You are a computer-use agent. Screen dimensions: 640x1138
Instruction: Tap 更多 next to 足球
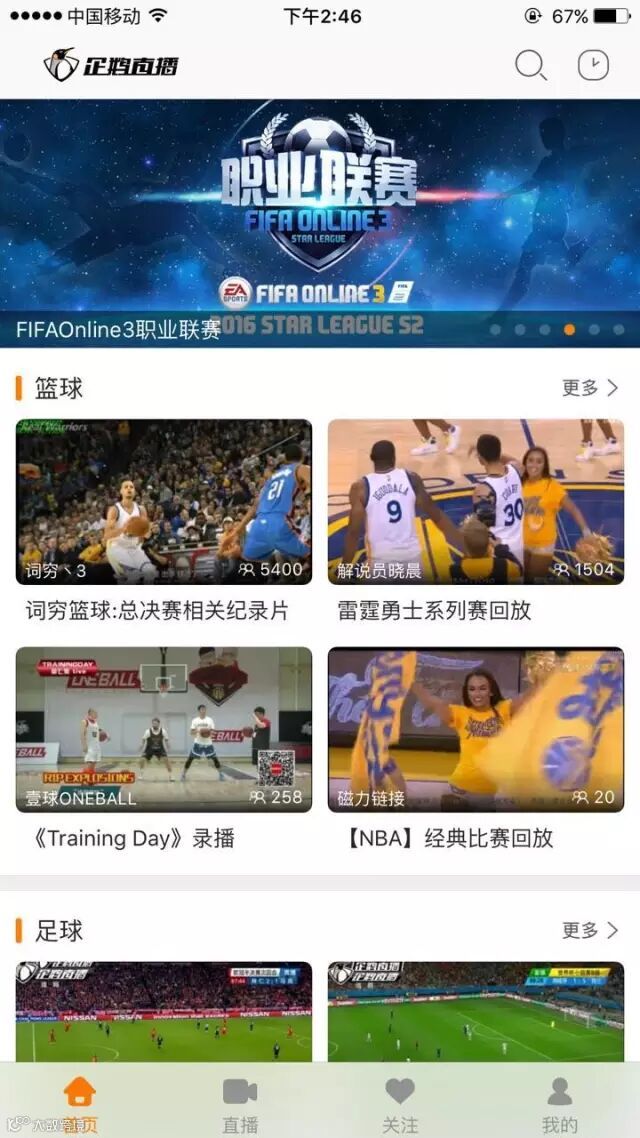(x=590, y=931)
